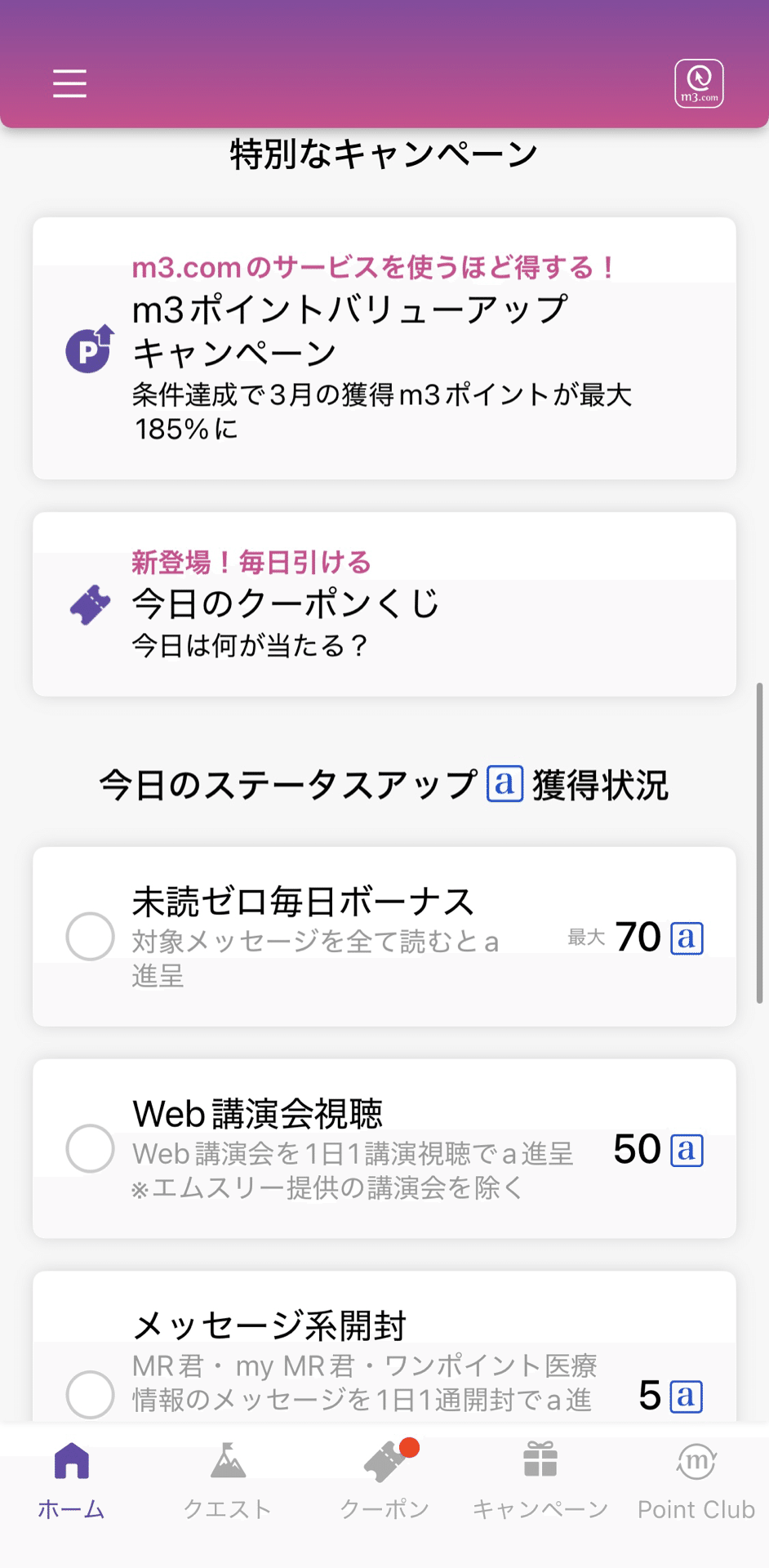Screen dimensions: 769x1568
Task: Switch to the キャンペーン tab
Action: coord(540,1478)
